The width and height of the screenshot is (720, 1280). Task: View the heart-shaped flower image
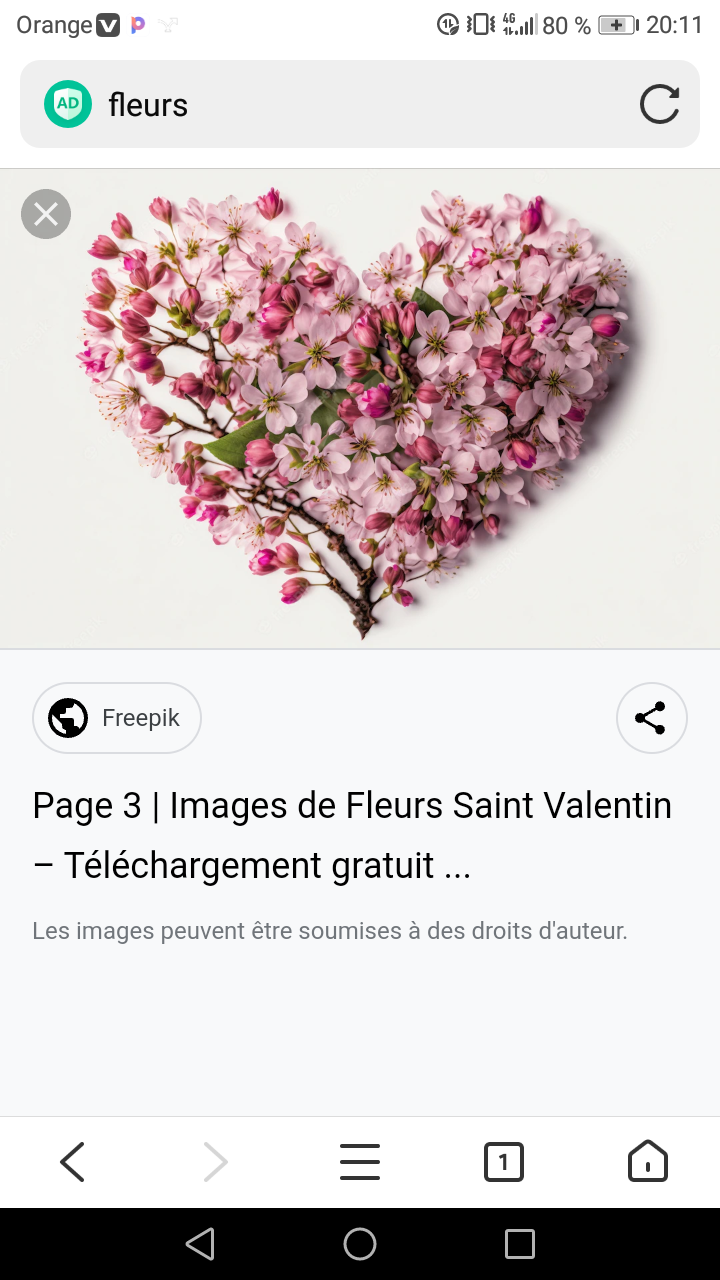(360, 410)
